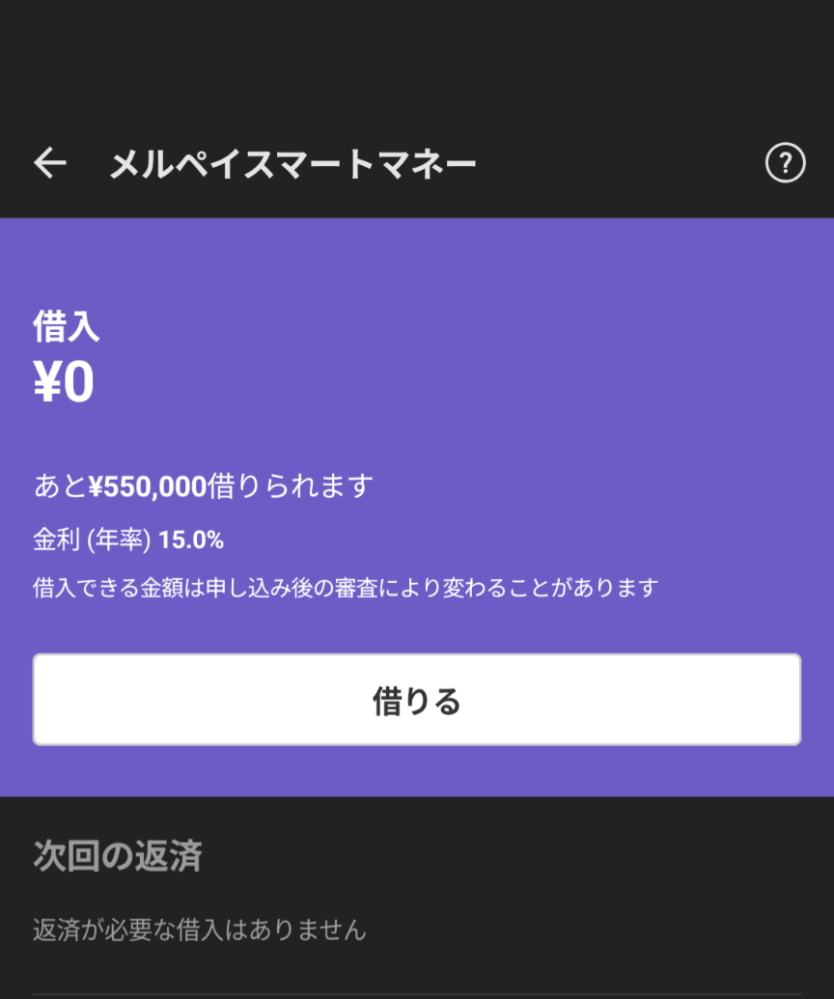Tap inside the white 借りる button area
Screen dimensions: 834x999
[416, 698]
